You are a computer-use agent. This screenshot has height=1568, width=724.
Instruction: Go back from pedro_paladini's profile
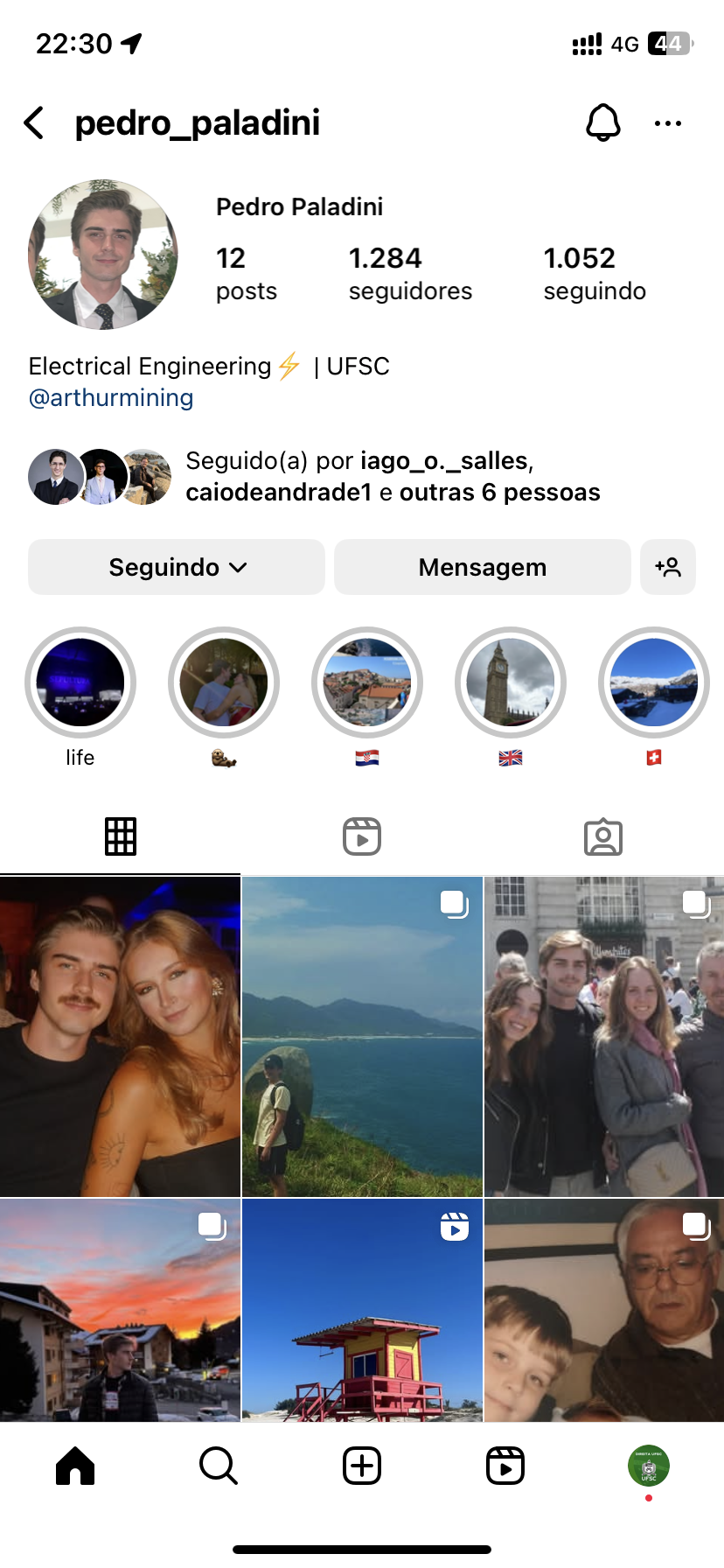[35, 123]
